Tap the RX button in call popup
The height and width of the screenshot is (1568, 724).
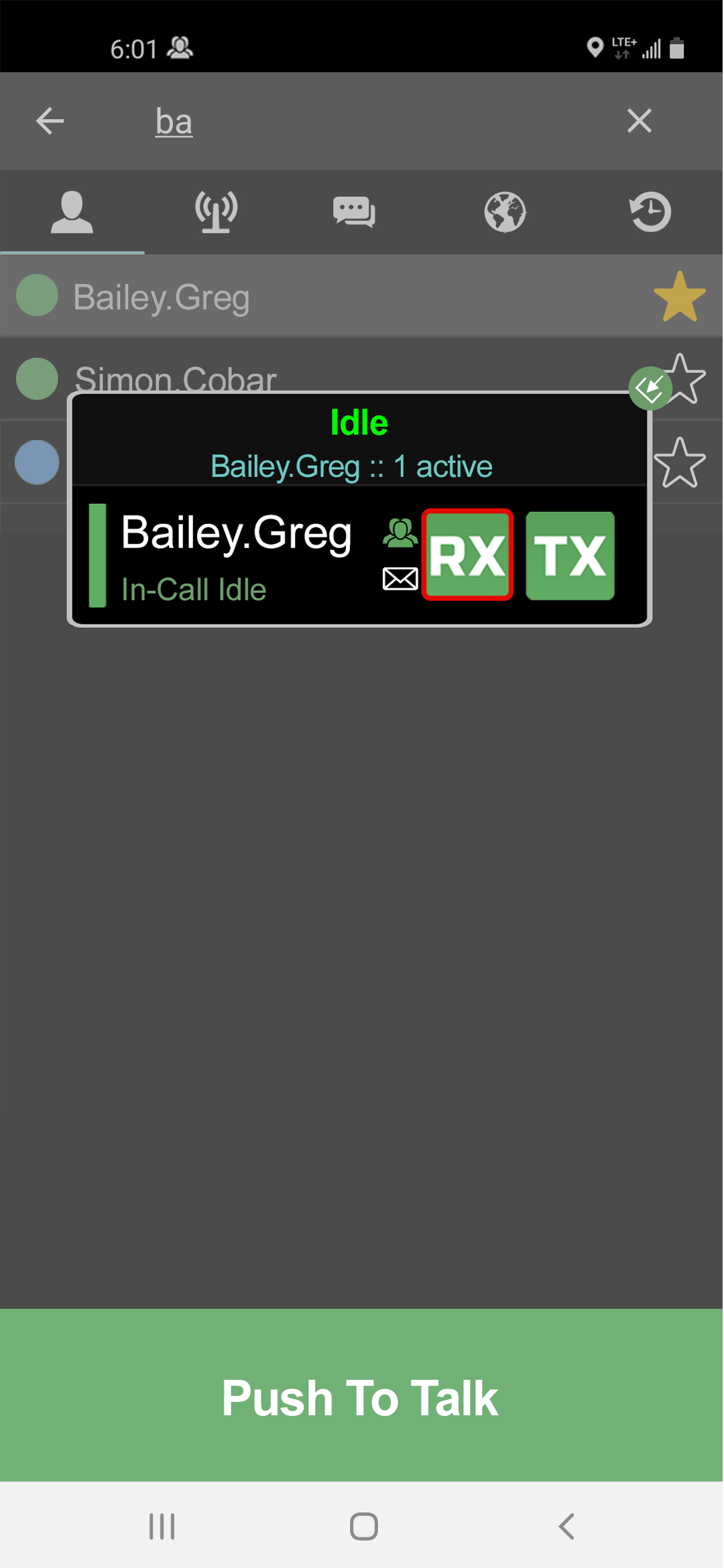coord(467,555)
